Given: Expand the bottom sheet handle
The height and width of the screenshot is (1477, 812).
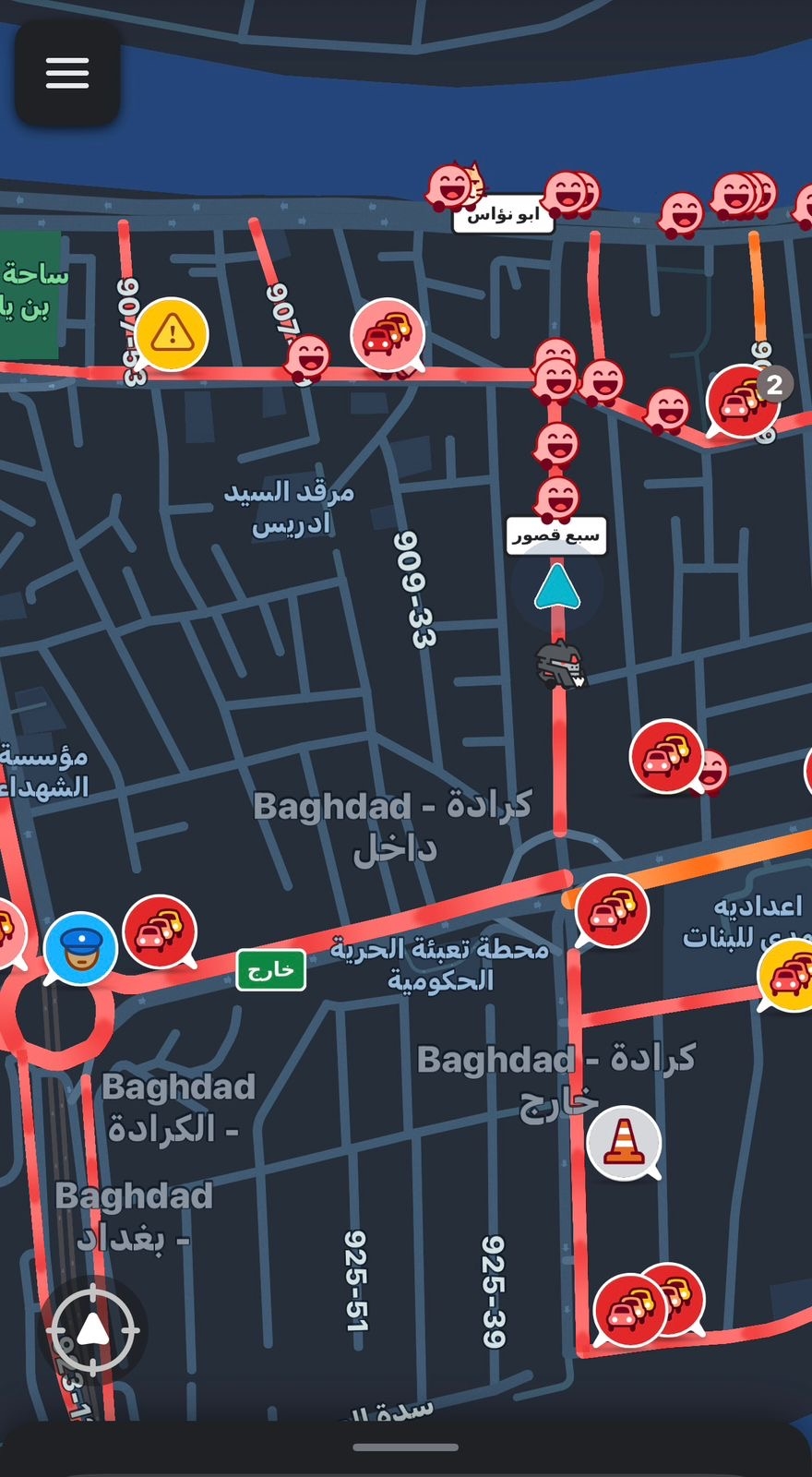Looking at the screenshot, I should coord(406,1447).
